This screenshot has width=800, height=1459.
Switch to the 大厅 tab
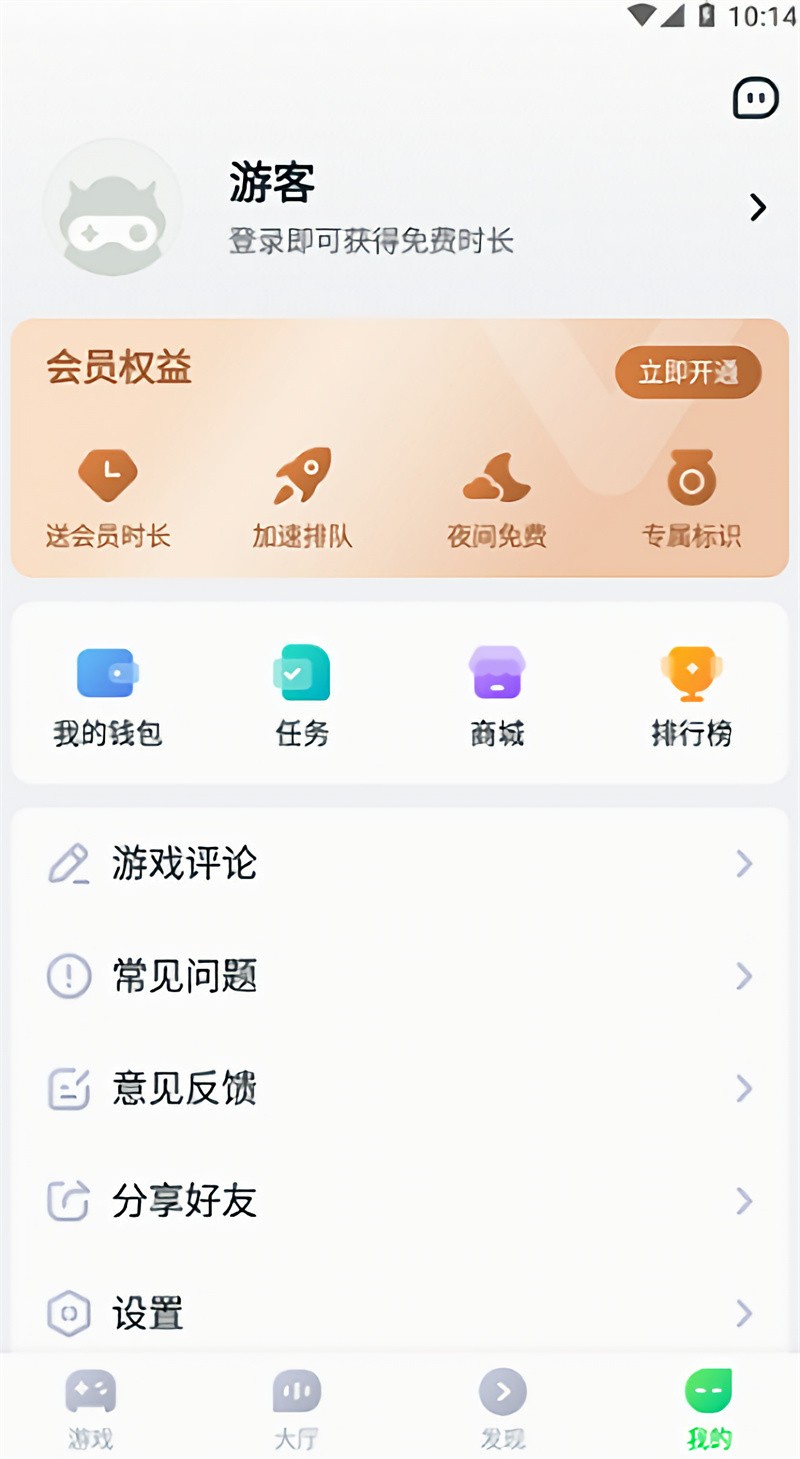297,1405
